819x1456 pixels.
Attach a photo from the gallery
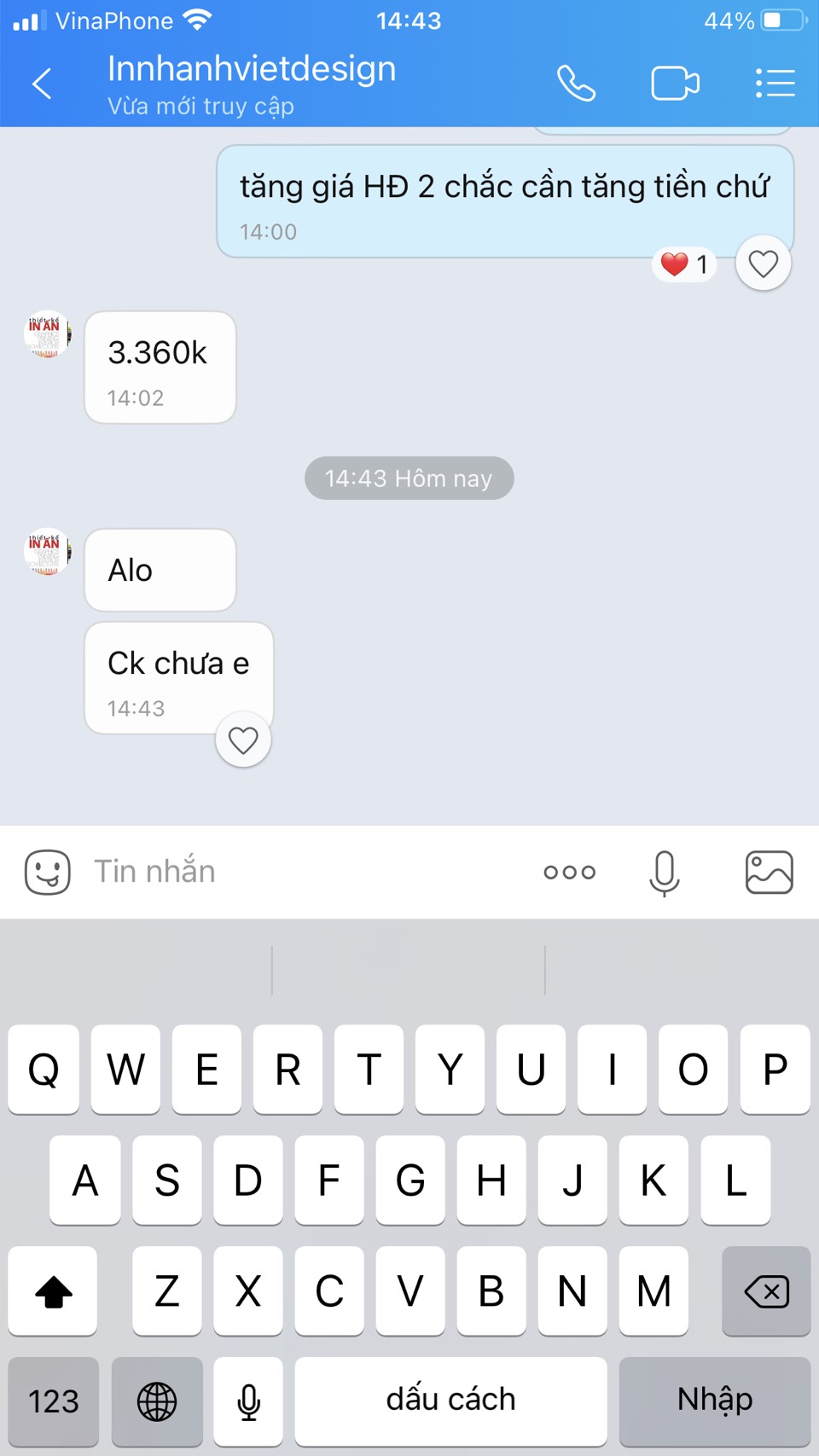pos(769,872)
